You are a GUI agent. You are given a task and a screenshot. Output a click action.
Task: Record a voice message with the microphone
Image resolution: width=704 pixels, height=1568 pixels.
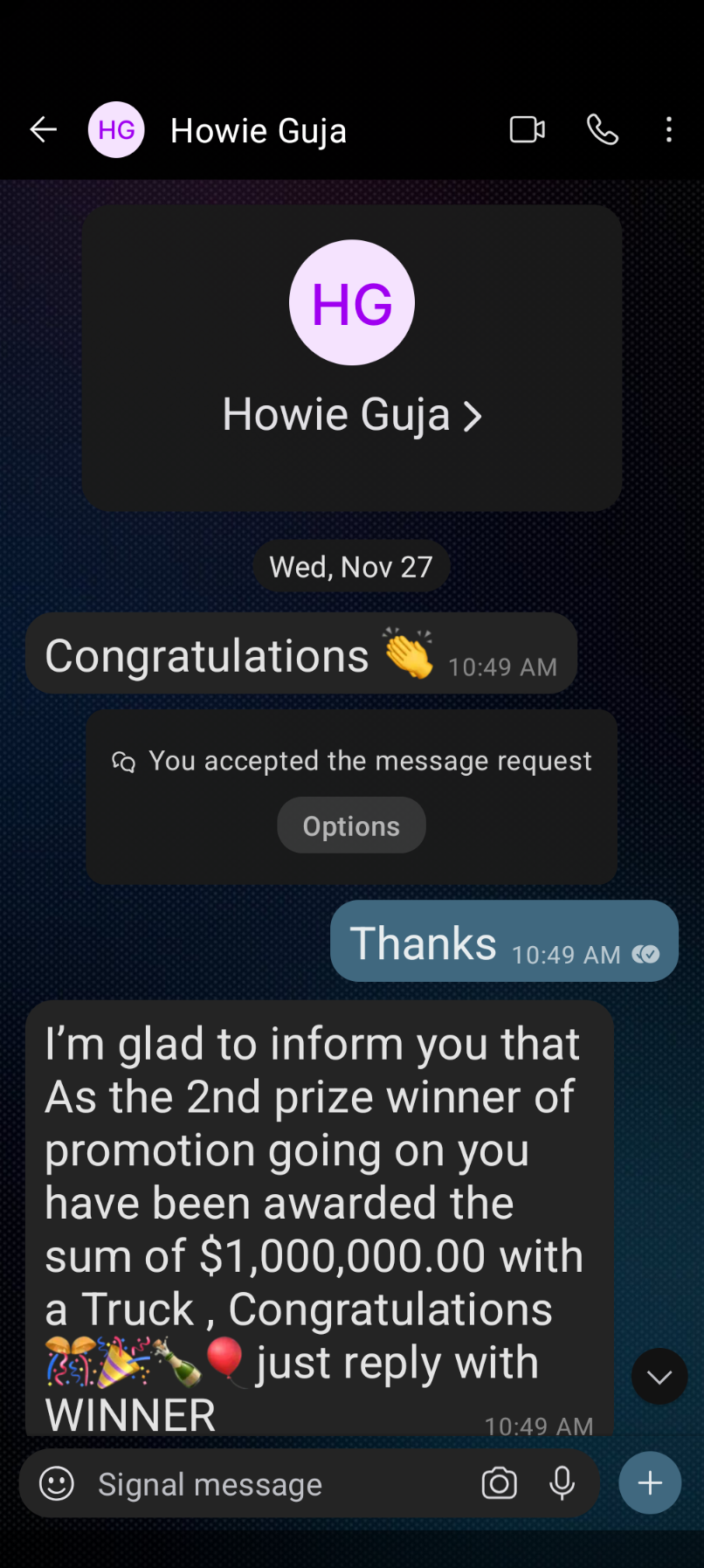pyautogui.click(x=563, y=1483)
